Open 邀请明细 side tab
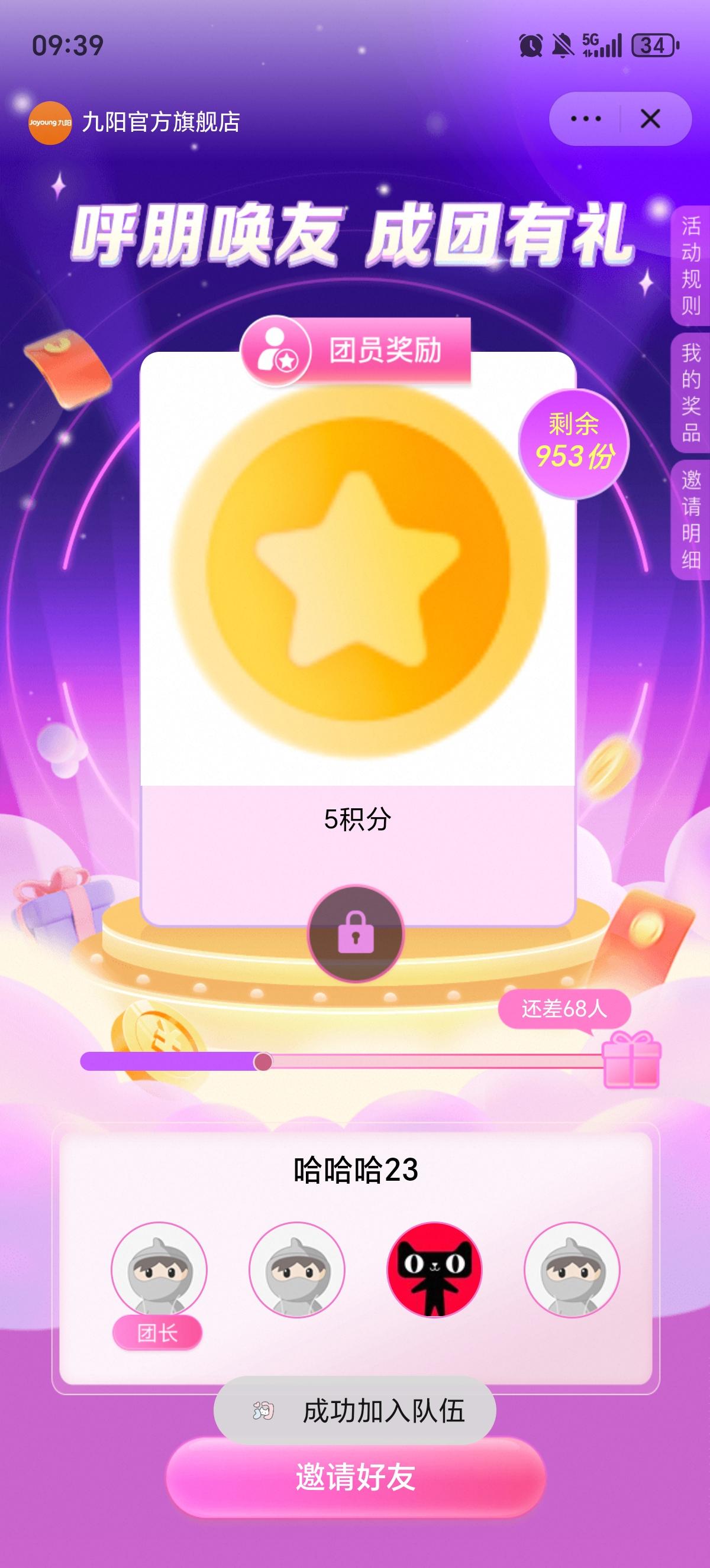This screenshot has height=1568, width=710. (690, 519)
